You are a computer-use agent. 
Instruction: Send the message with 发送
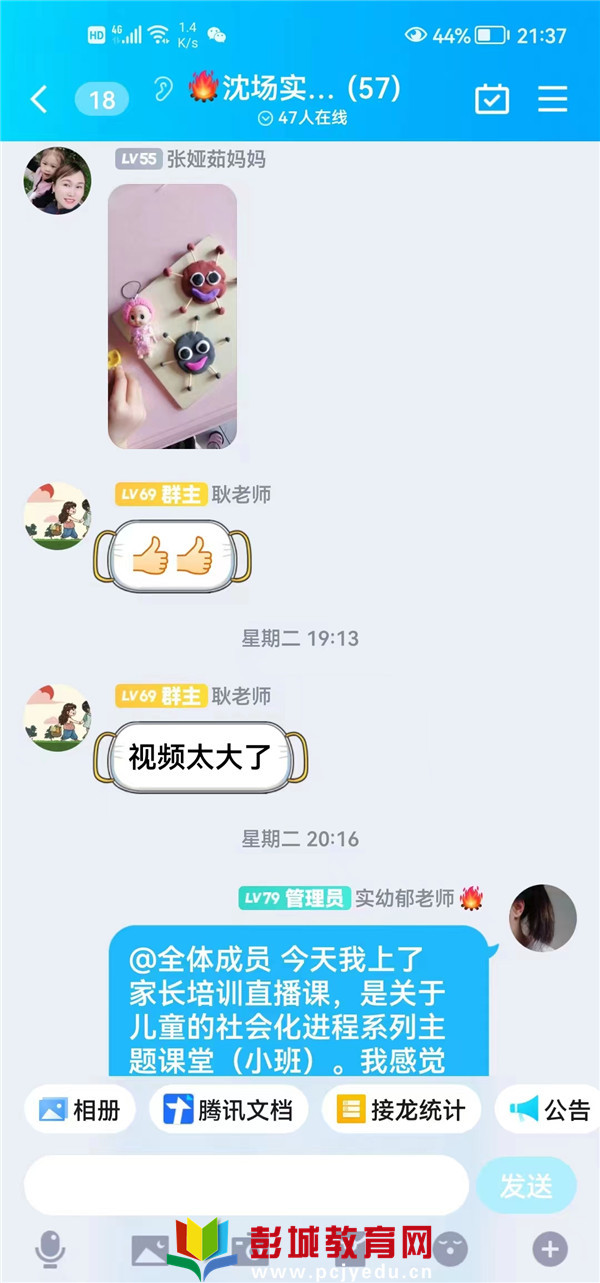coord(526,1186)
